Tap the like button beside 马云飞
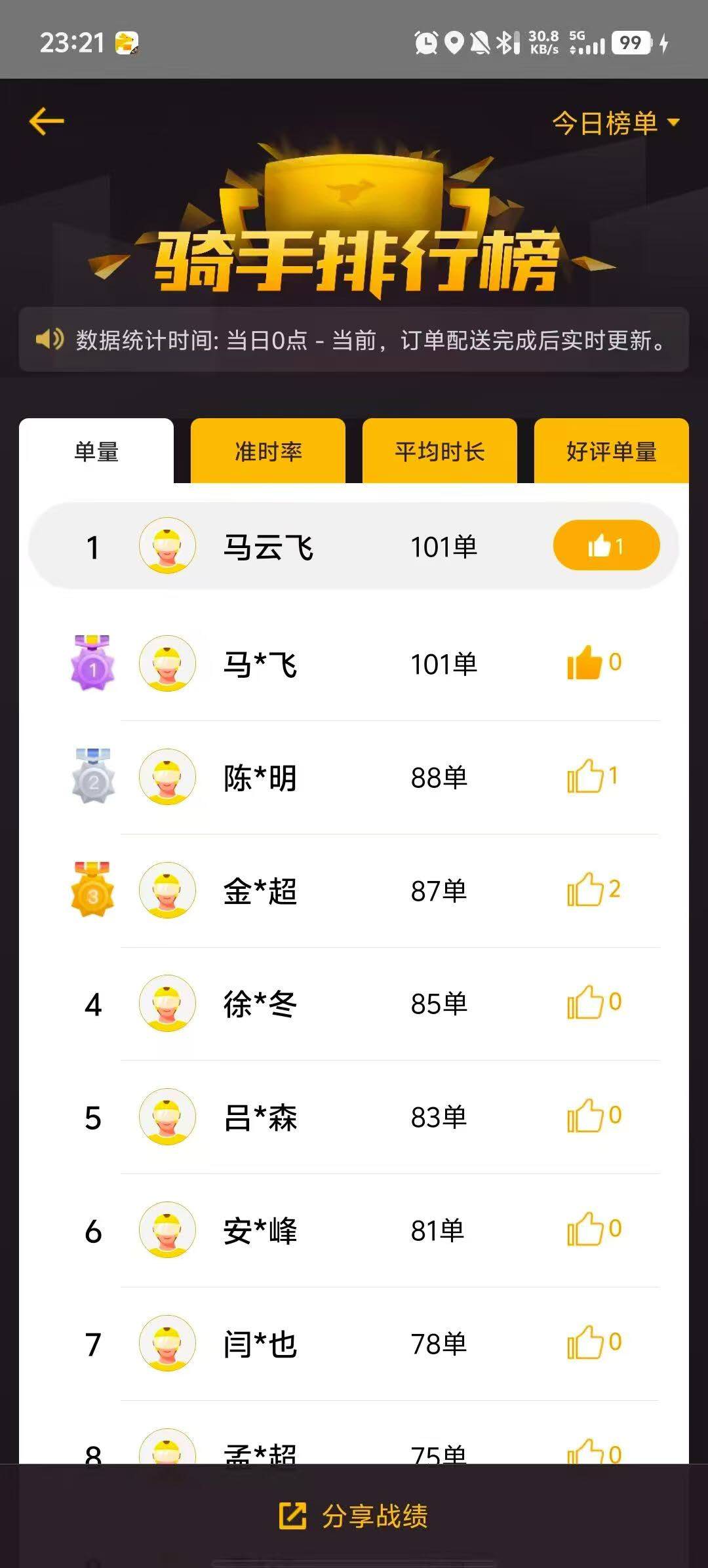The height and width of the screenshot is (1568, 708). (606, 545)
